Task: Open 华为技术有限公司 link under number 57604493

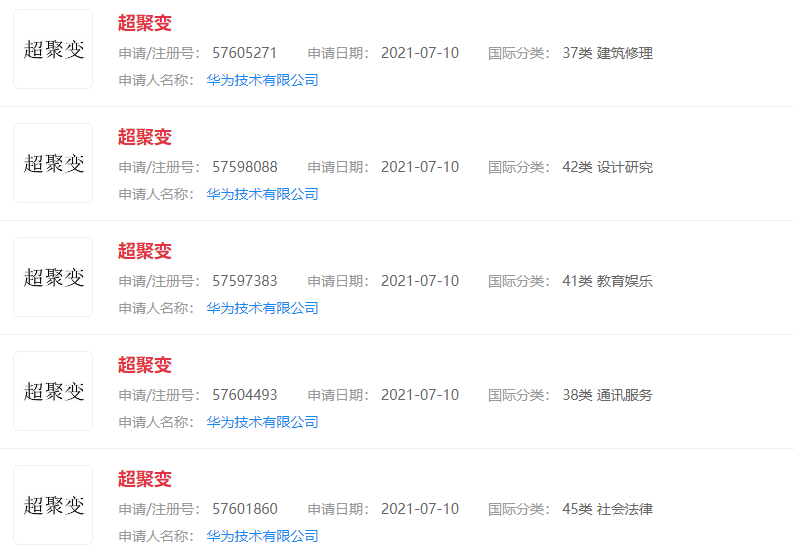Action: [x=262, y=422]
